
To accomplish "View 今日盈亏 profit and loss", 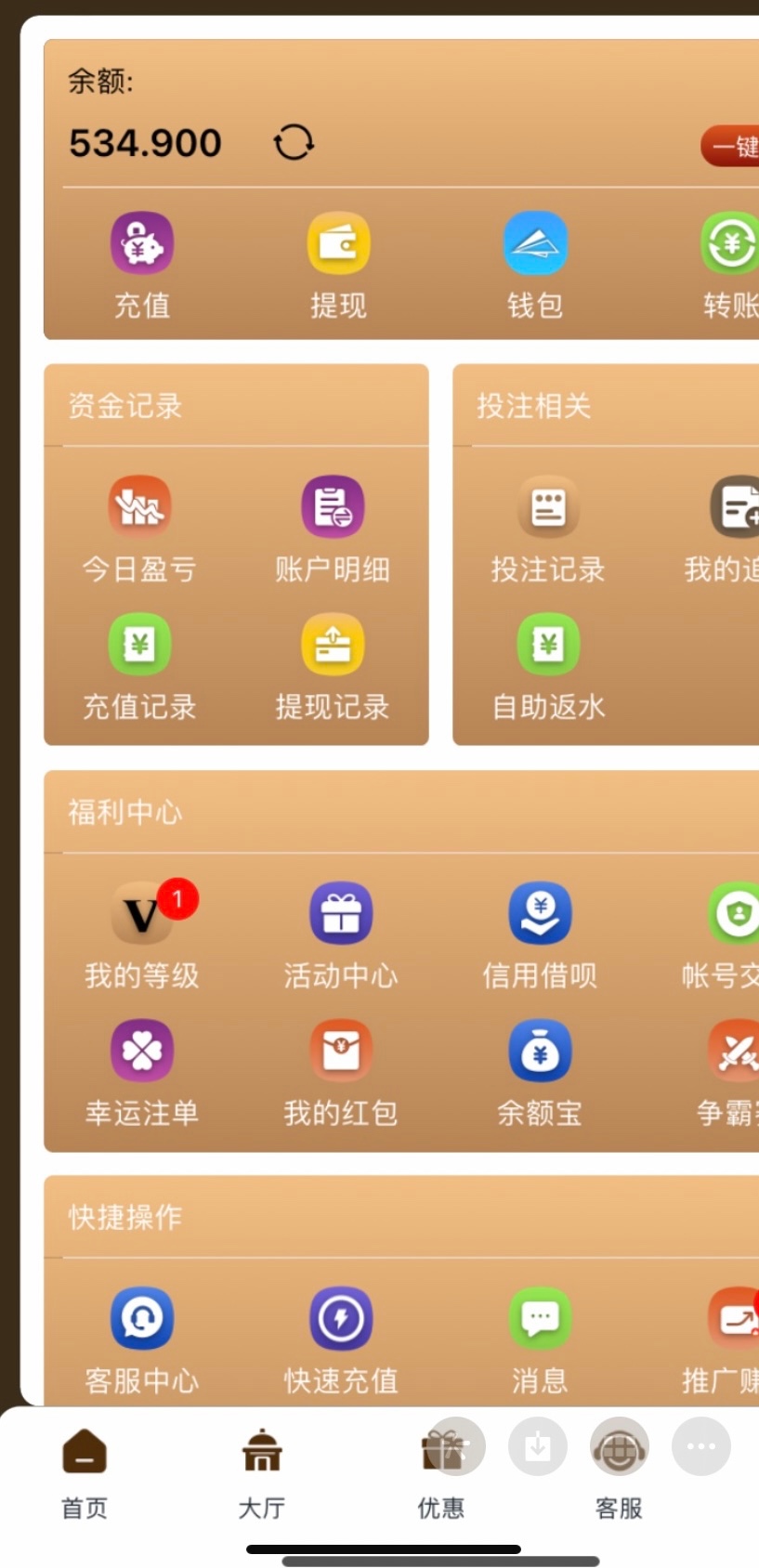I will pyautogui.click(x=139, y=508).
